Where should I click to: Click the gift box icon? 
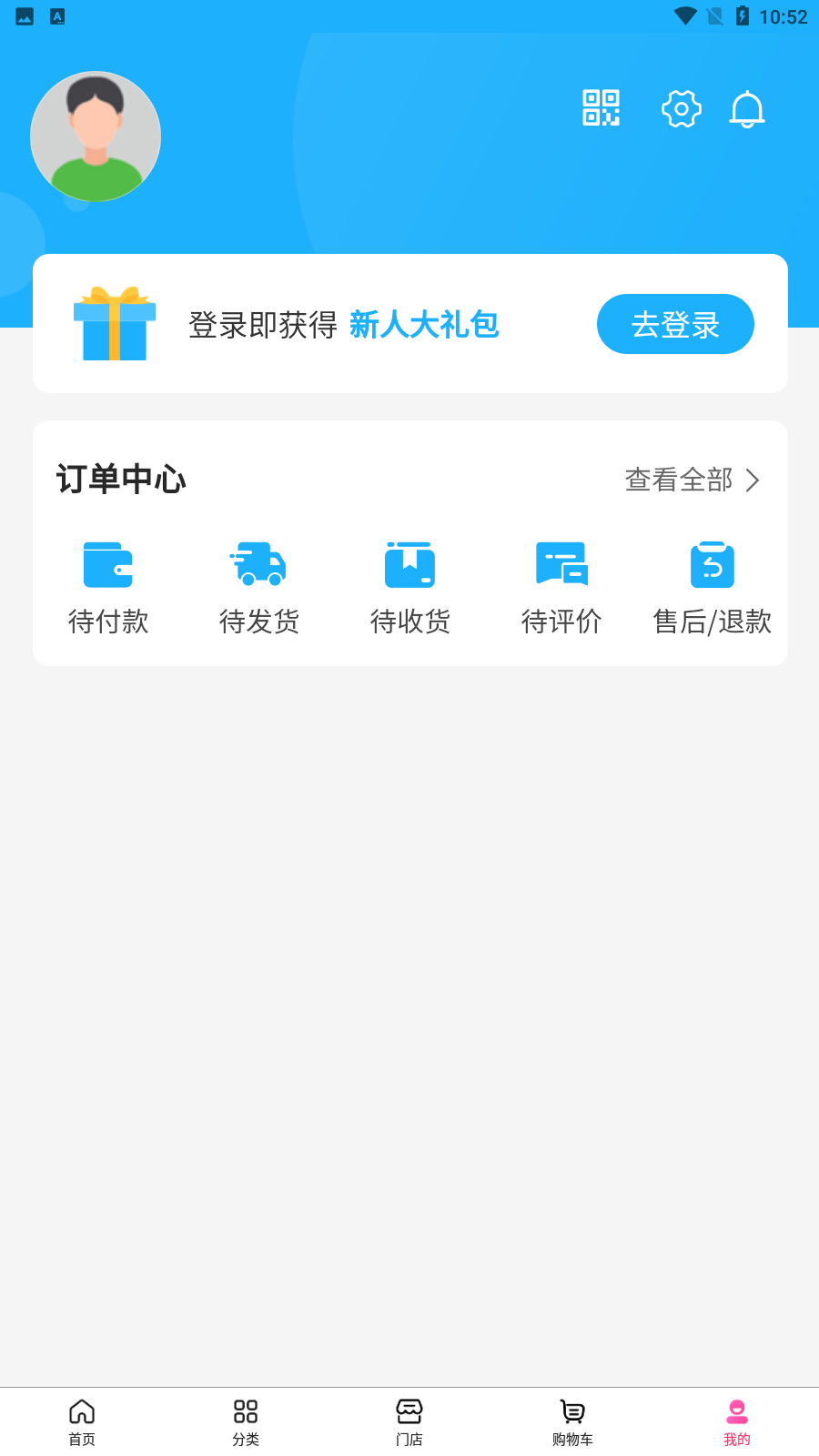point(116,324)
